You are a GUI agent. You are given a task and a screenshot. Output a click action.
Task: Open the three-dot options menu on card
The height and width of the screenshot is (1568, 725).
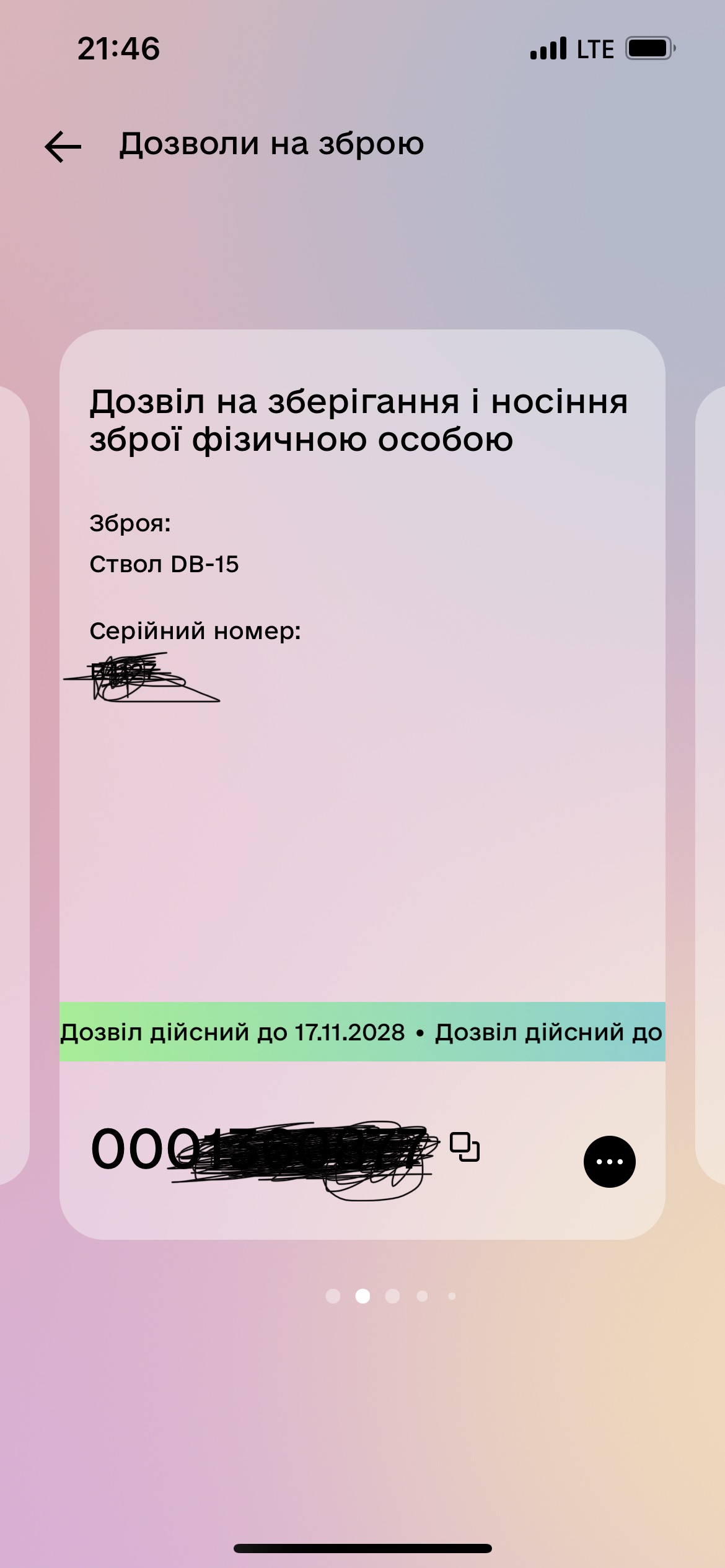pos(609,1162)
